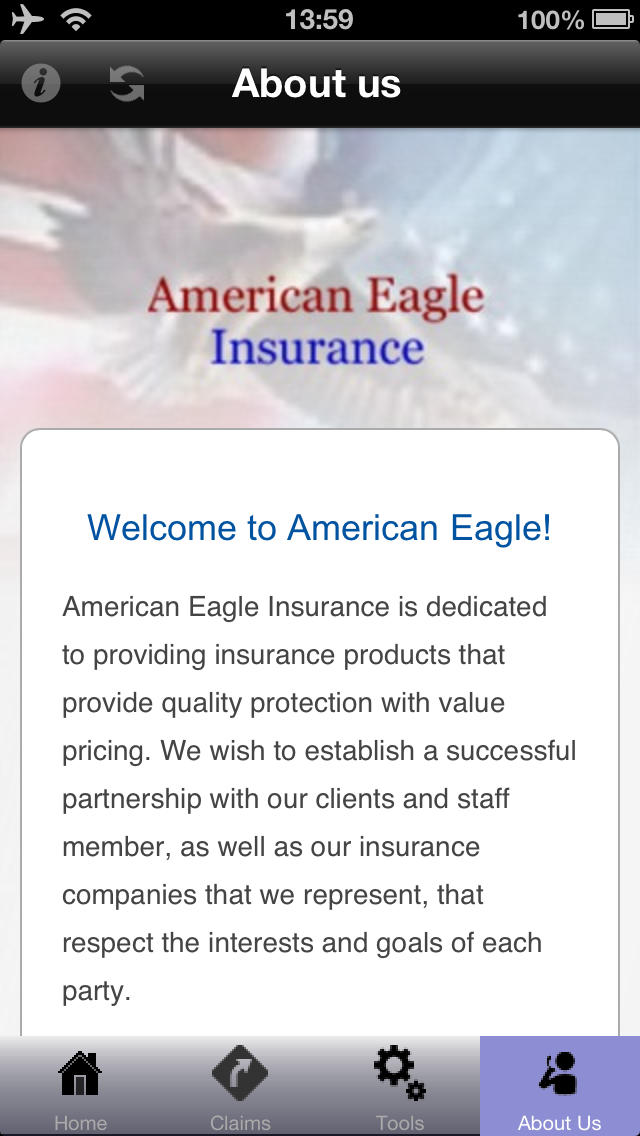Open the Claims tab
Screen dimensions: 640x1136
(240, 1086)
